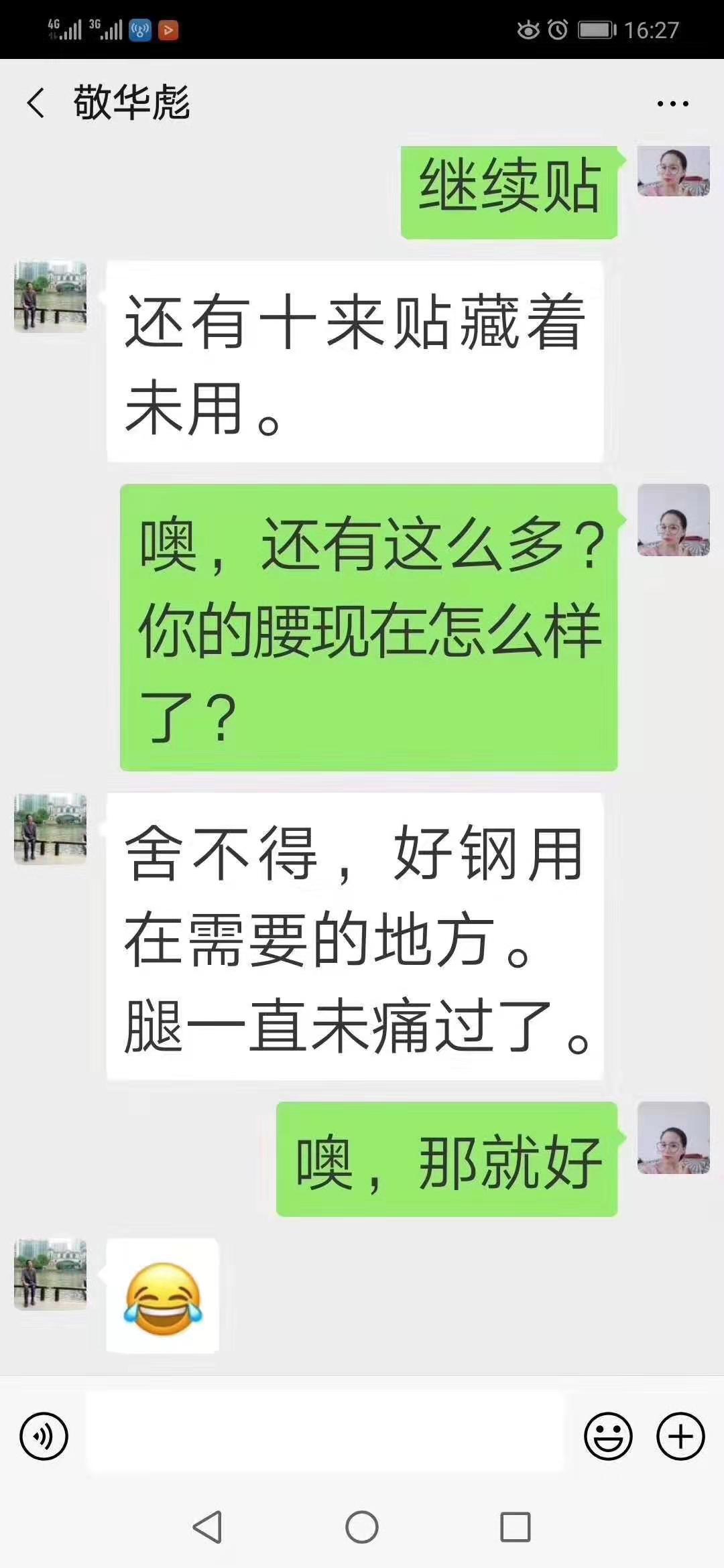Tap the system back navigation button

tap(207, 1528)
